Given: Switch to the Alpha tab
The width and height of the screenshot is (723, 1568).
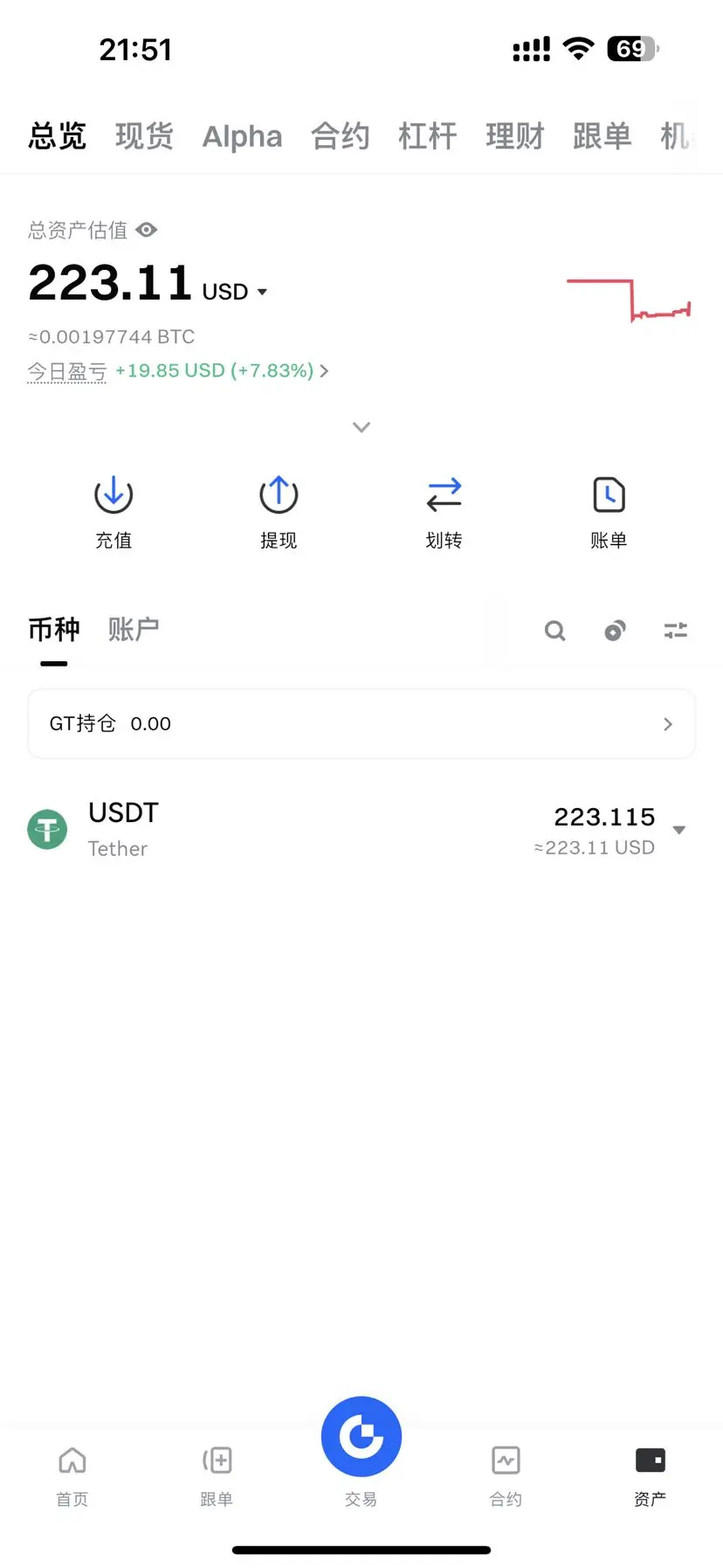Looking at the screenshot, I should pos(242,137).
